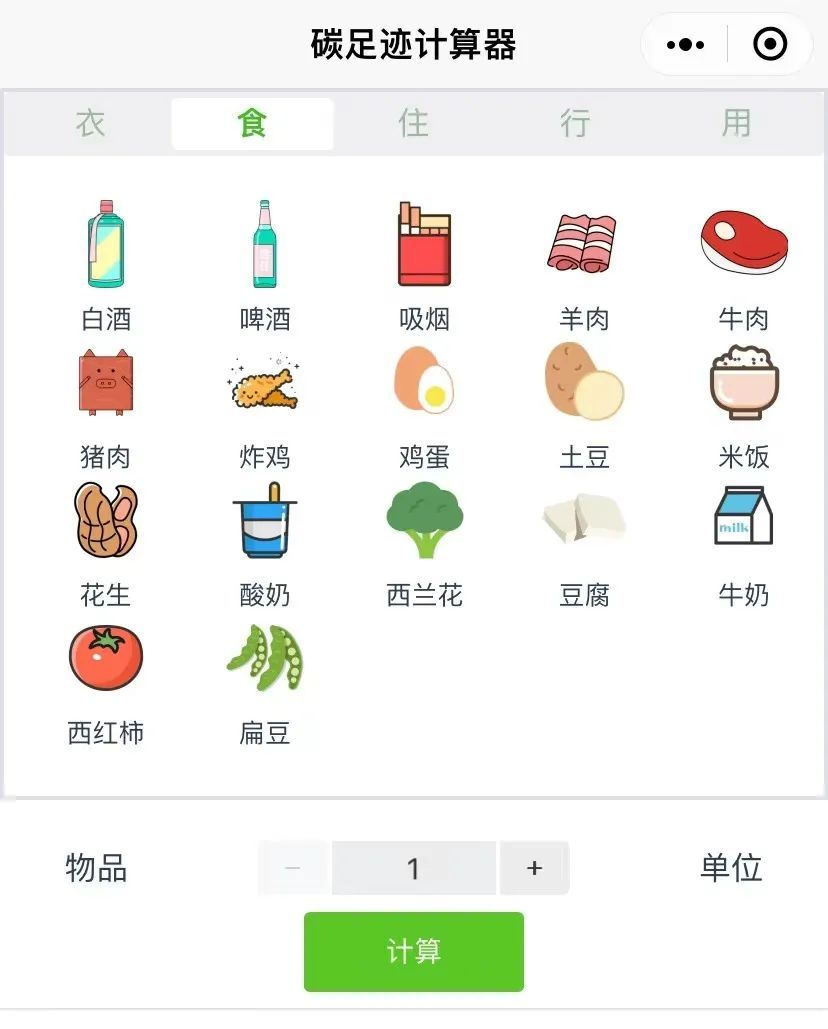Decrease the quantity with the minus button

[x=293, y=868]
